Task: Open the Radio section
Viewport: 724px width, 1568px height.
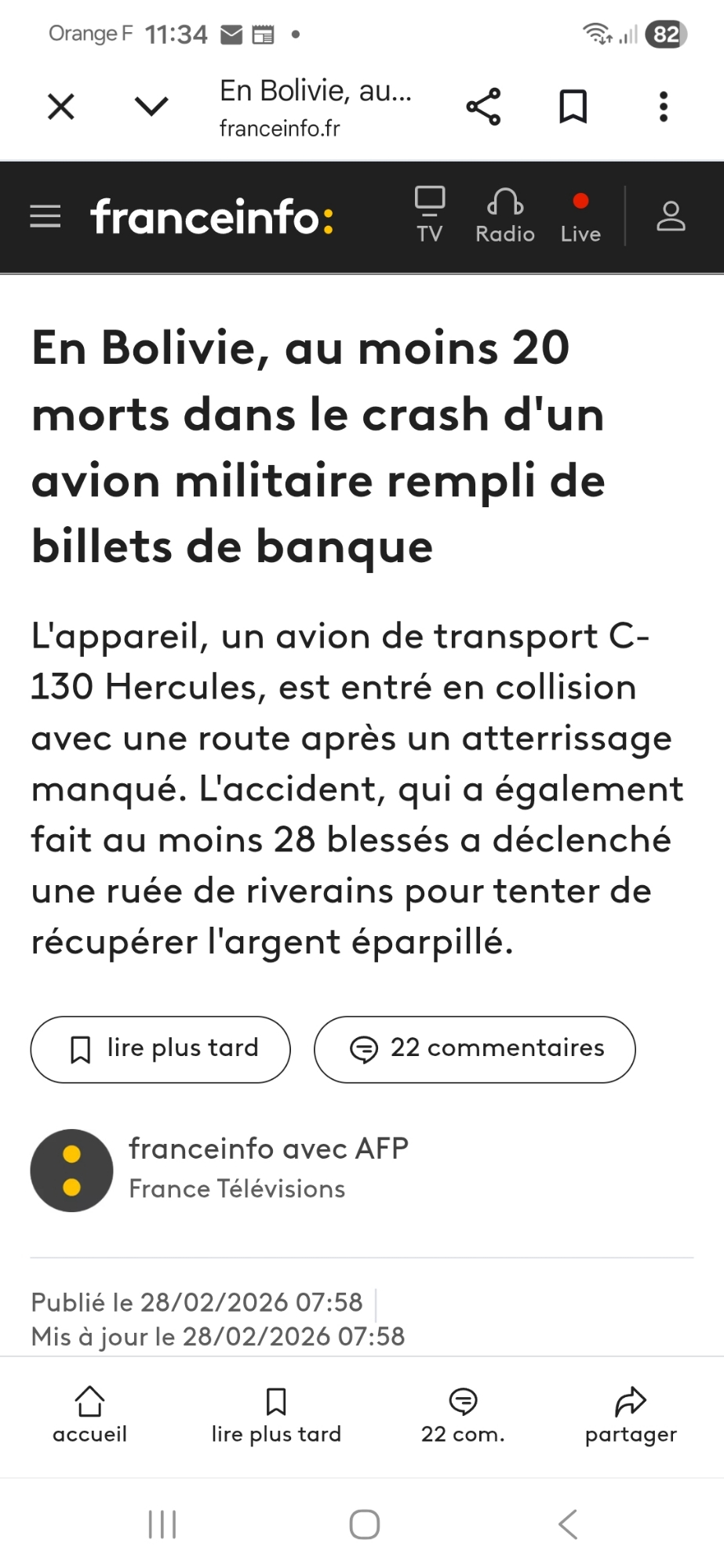Action: [505, 216]
